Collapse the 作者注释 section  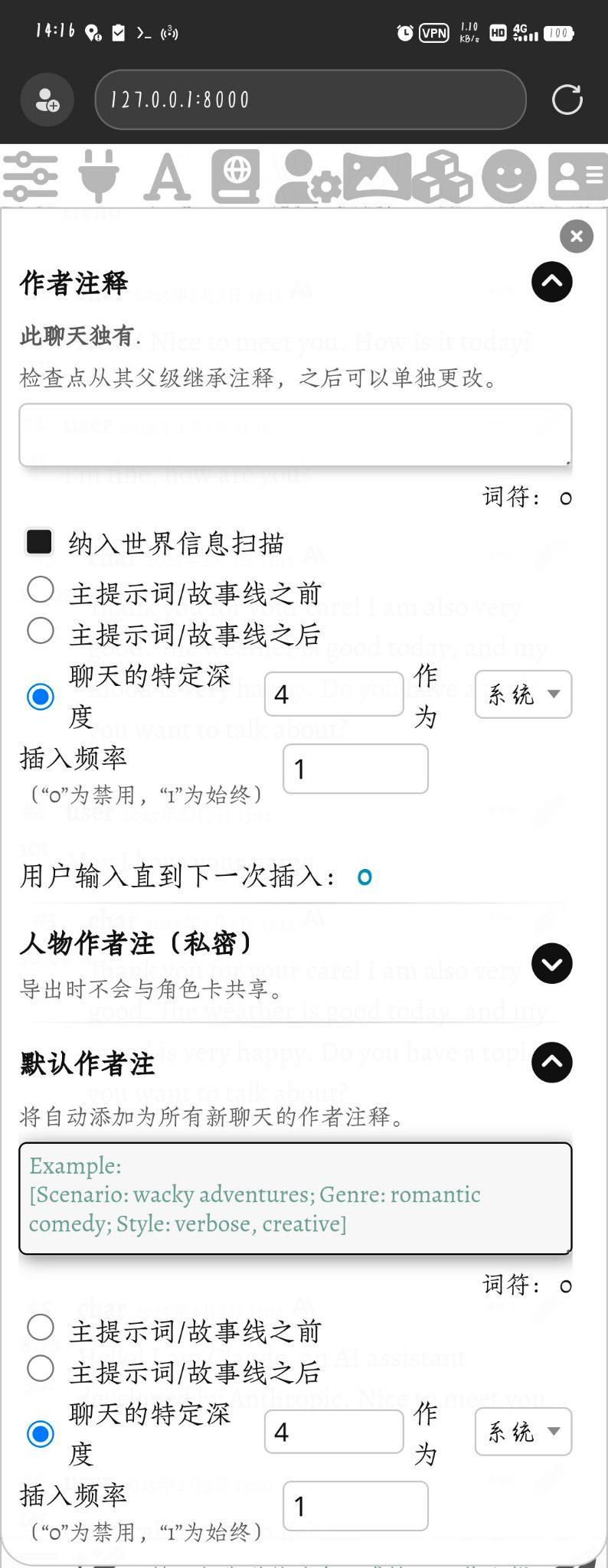point(551,282)
